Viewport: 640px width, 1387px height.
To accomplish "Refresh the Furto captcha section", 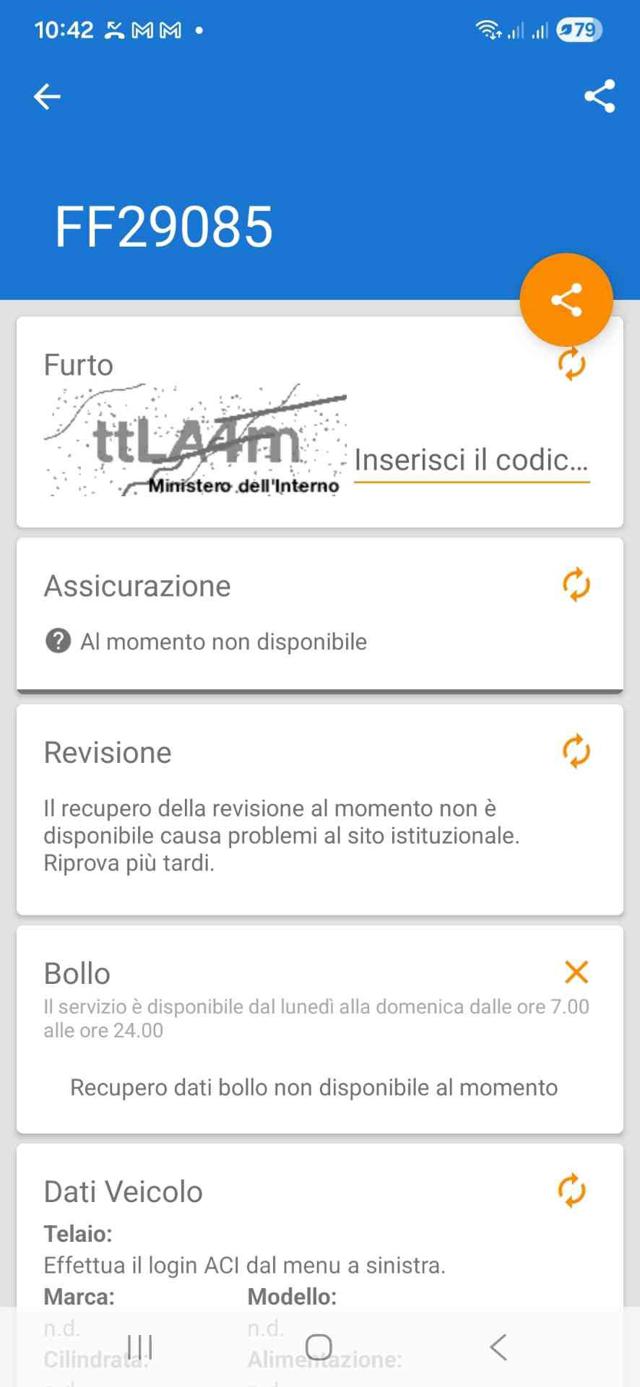I will point(571,364).
